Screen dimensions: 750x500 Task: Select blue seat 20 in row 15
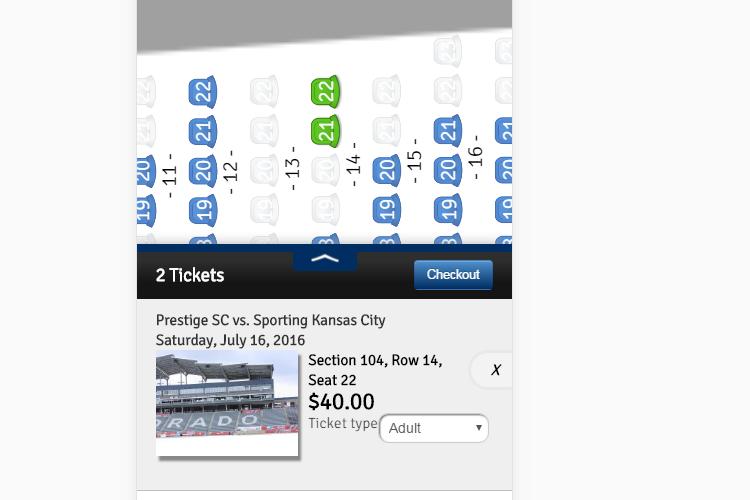click(x=387, y=170)
